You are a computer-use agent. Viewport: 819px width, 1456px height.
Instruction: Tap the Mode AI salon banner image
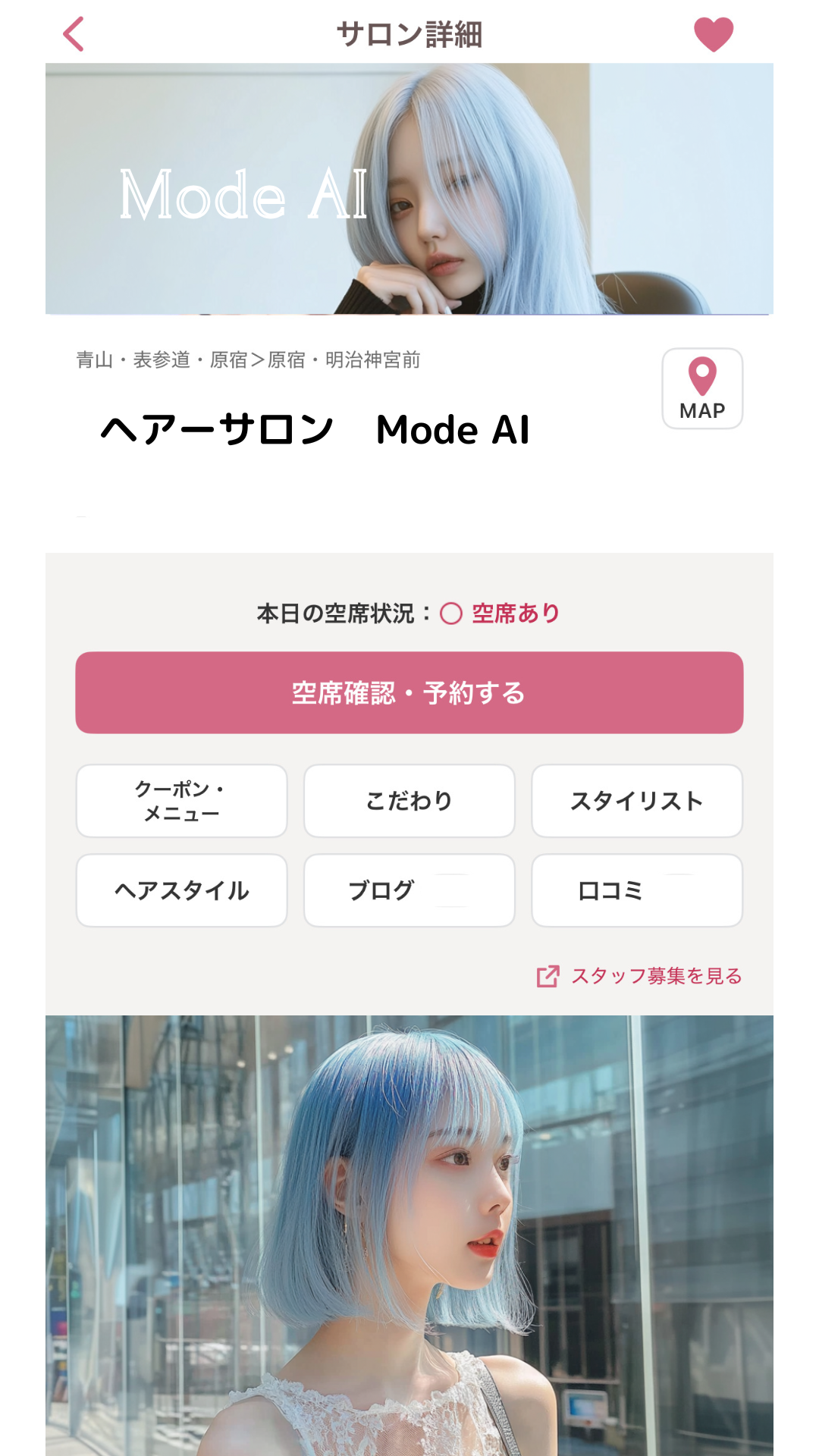[x=409, y=188]
